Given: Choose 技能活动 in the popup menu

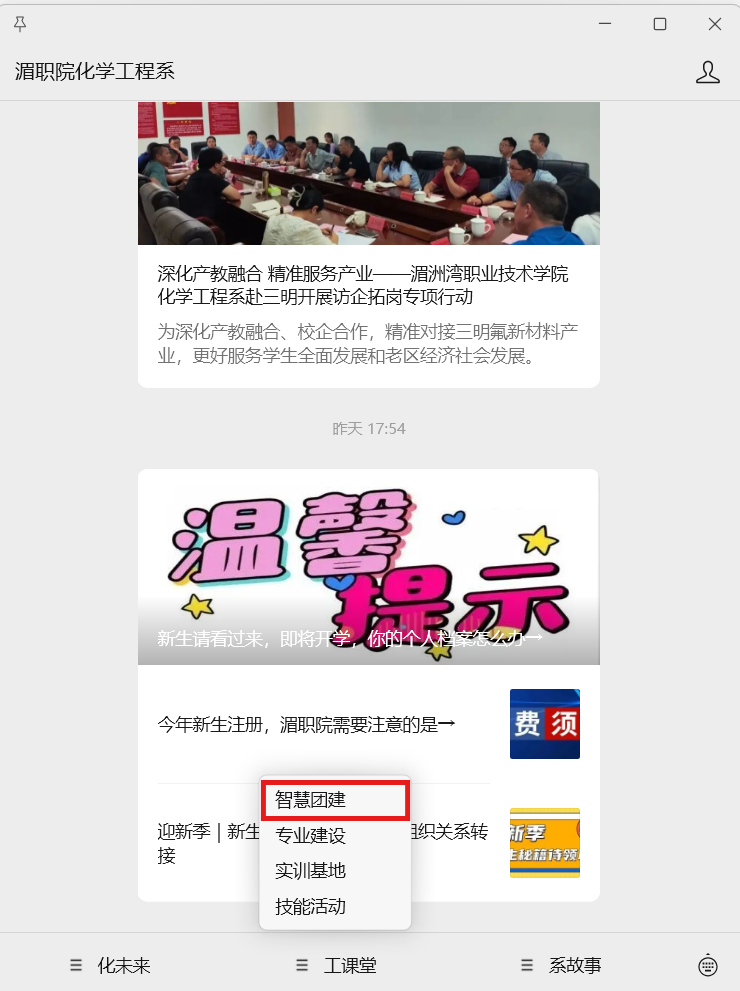Looking at the screenshot, I should (310, 907).
